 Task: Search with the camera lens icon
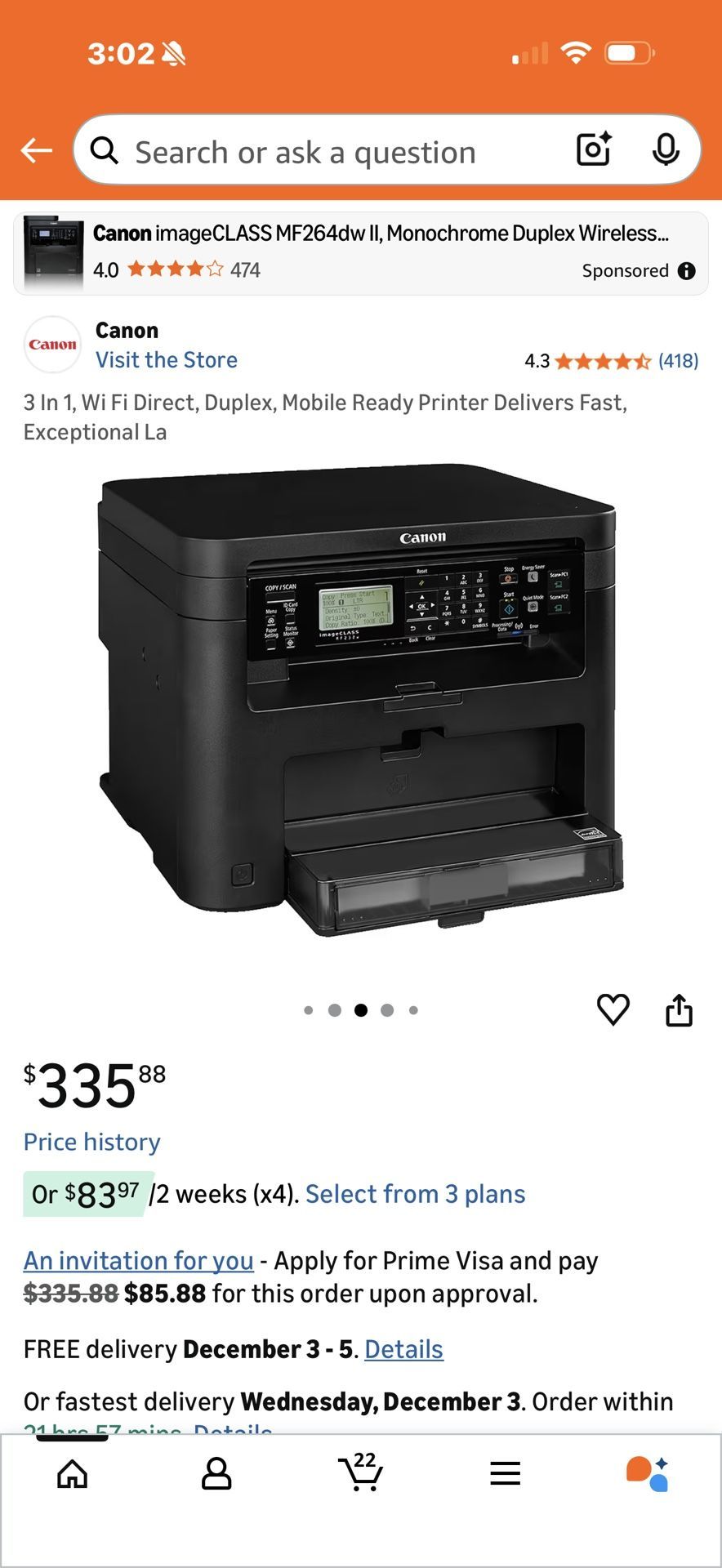tap(594, 149)
